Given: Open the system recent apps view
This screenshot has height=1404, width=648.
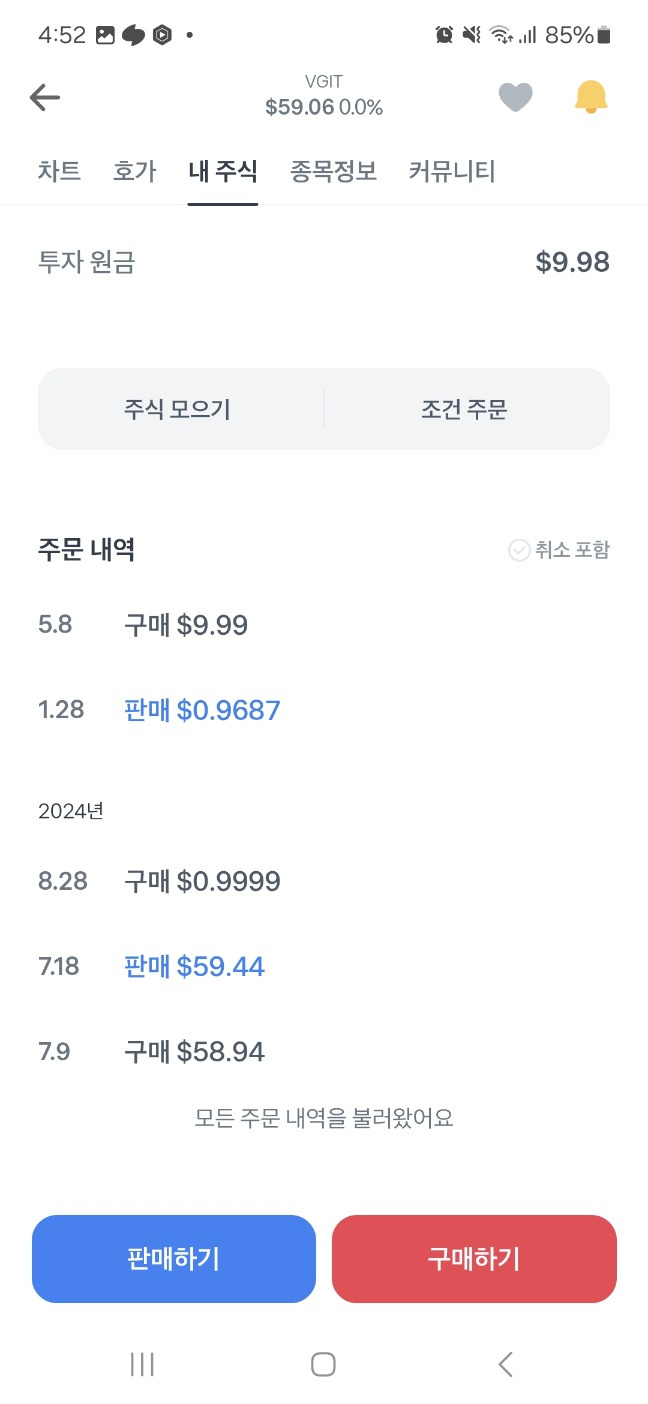Looking at the screenshot, I should click(x=142, y=1364).
